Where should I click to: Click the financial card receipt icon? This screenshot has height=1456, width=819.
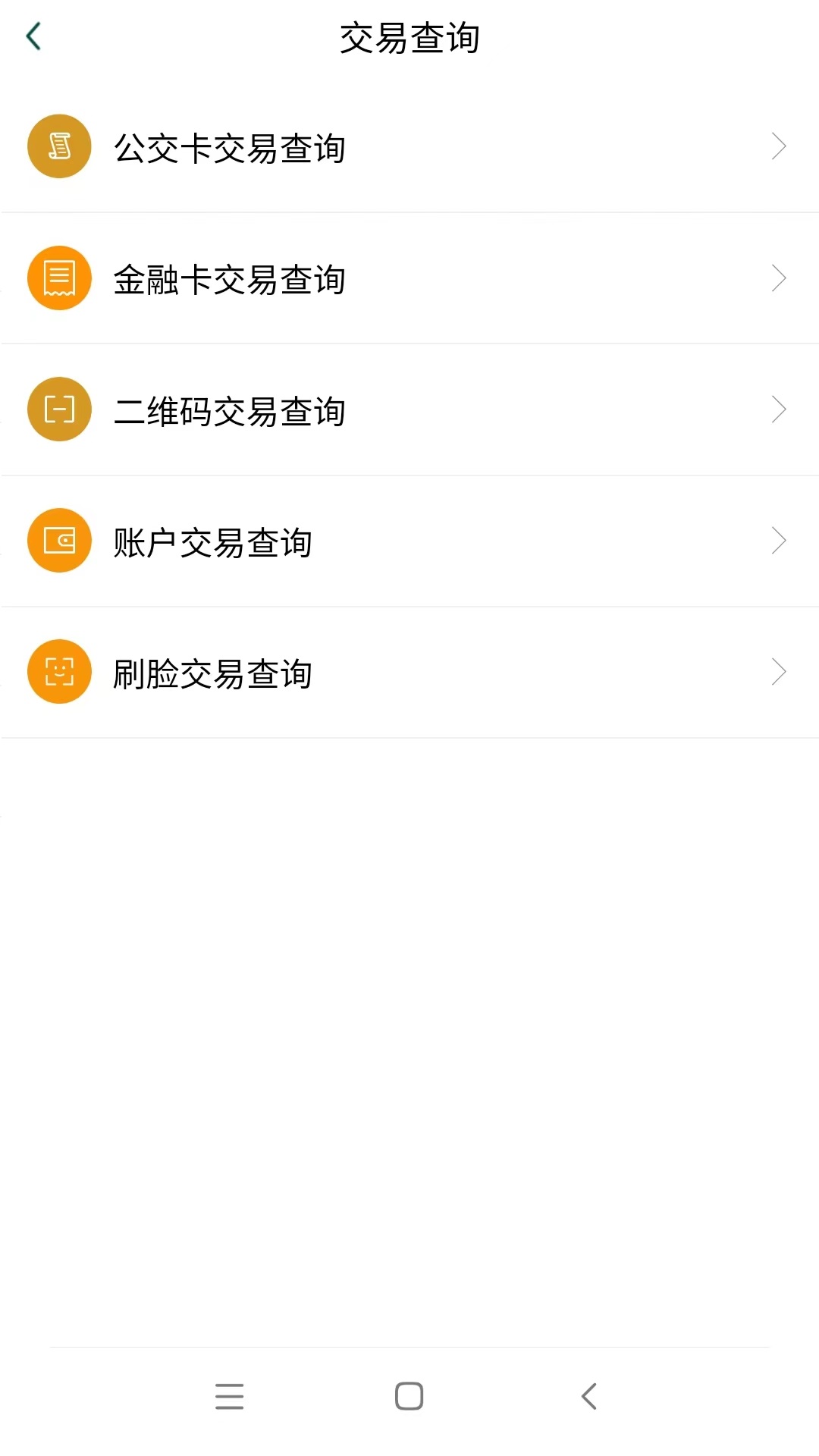click(x=58, y=278)
